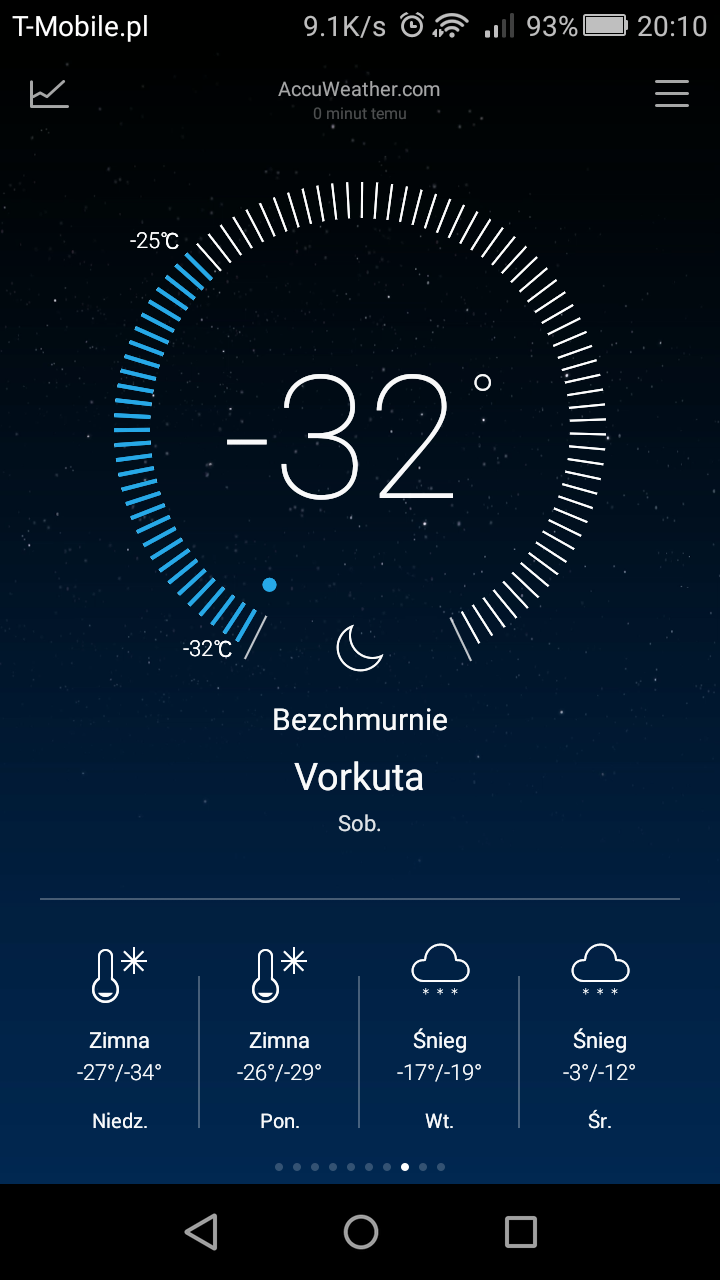The height and width of the screenshot is (1280, 720).
Task: Go back with the system back button
Action: 201,1232
